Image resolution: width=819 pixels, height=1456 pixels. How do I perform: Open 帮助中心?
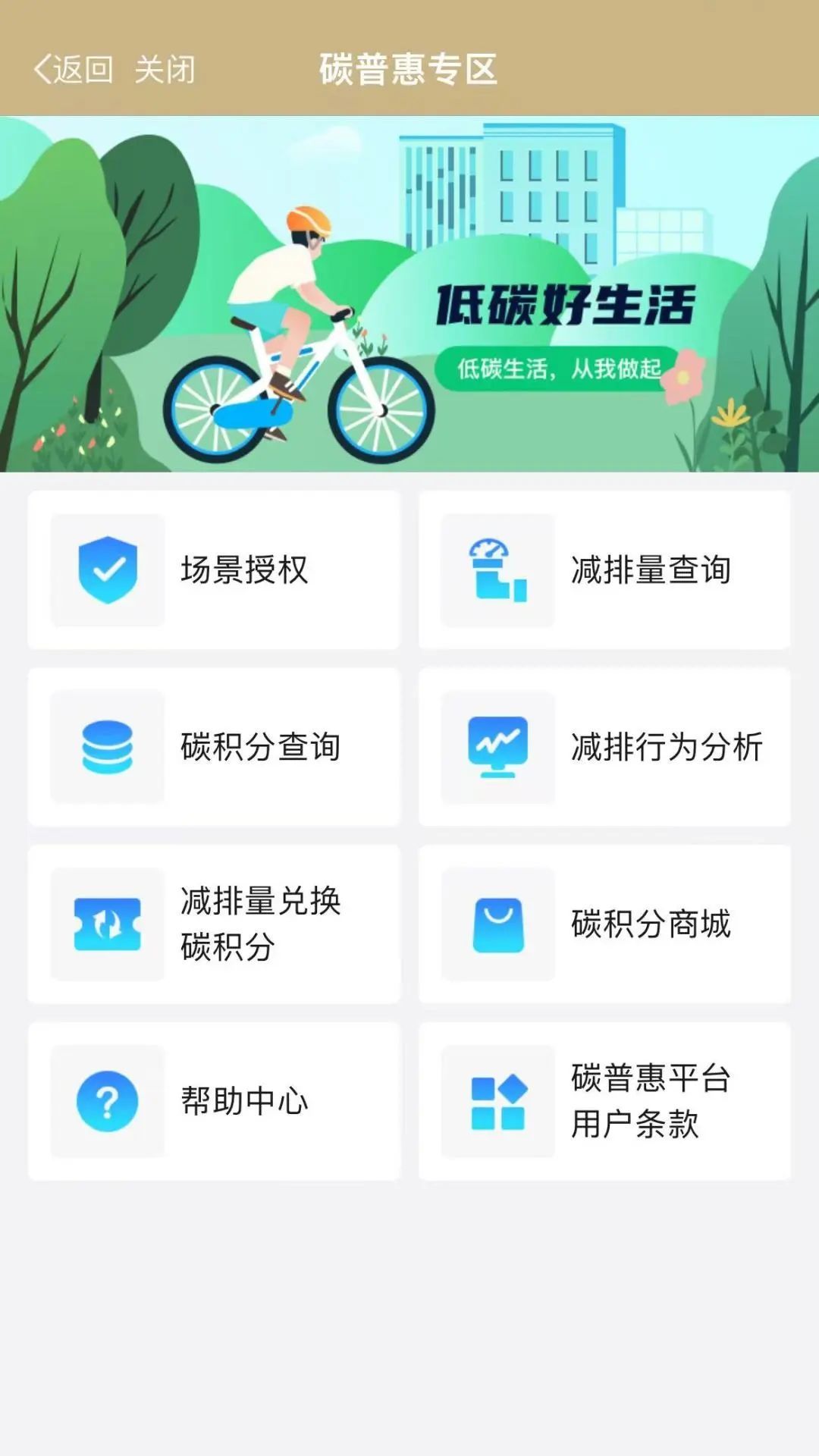[214, 1101]
